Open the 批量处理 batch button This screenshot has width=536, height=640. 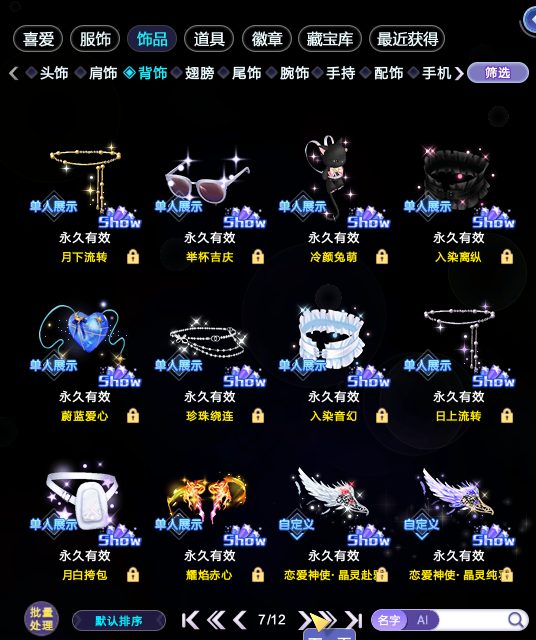(41, 619)
